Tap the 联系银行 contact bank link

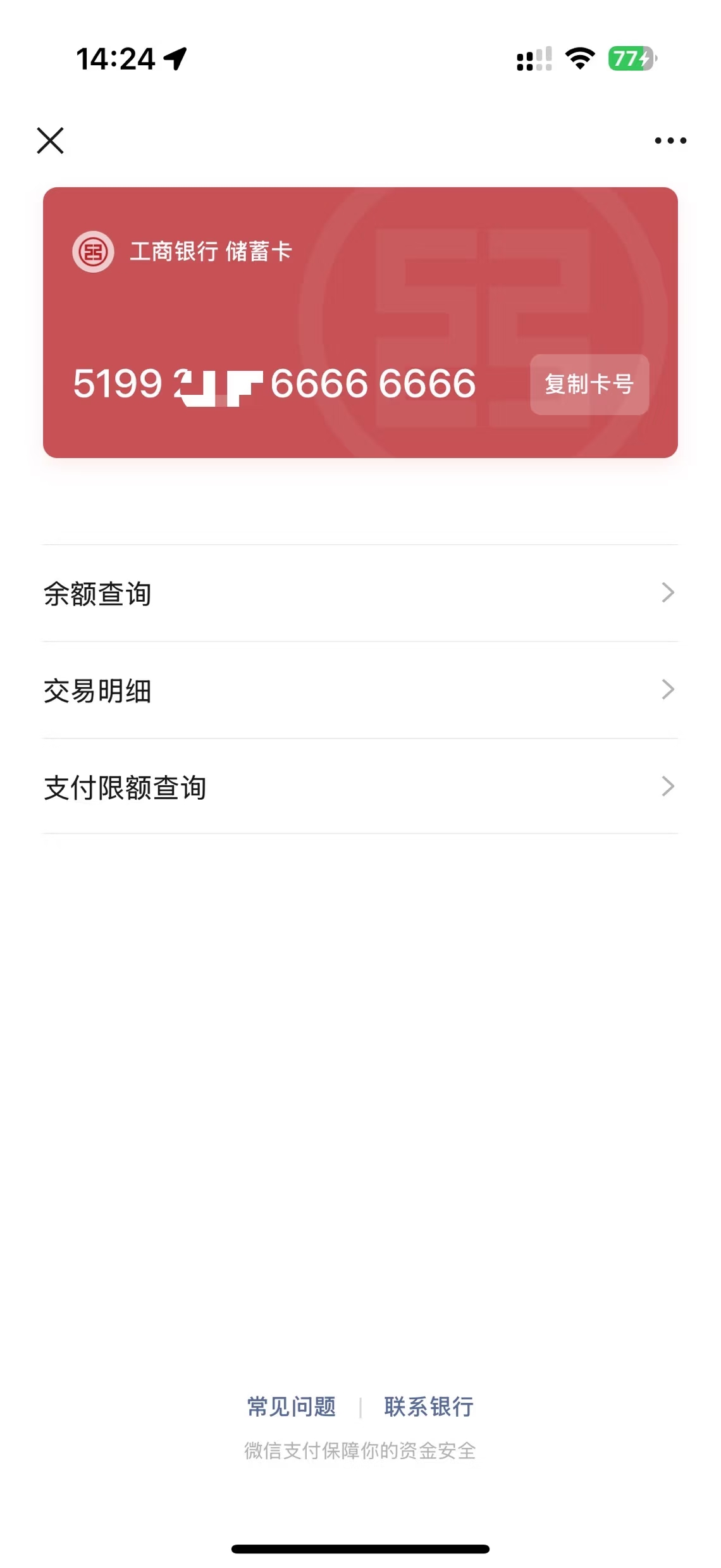429,1407
